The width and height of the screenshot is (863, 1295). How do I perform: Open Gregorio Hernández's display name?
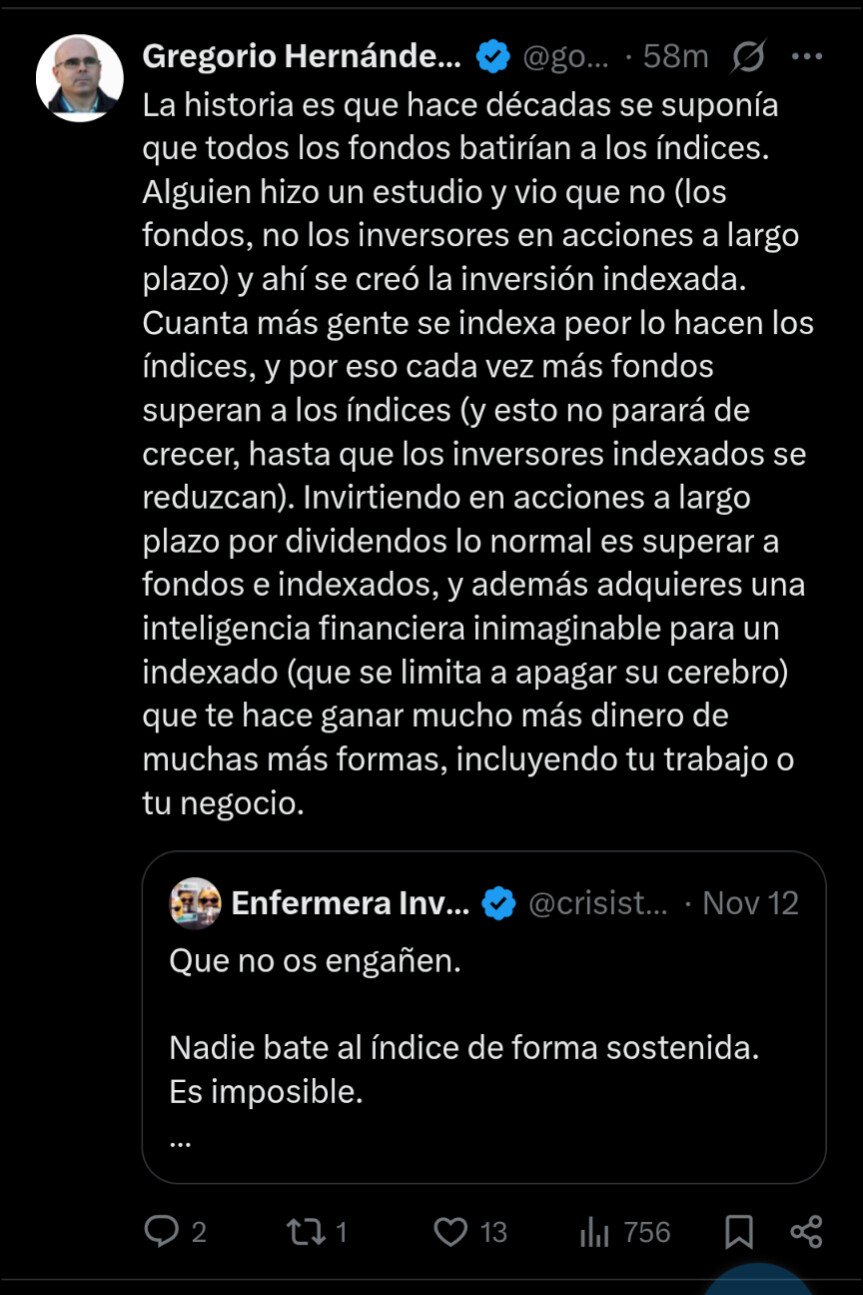(x=302, y=57)
